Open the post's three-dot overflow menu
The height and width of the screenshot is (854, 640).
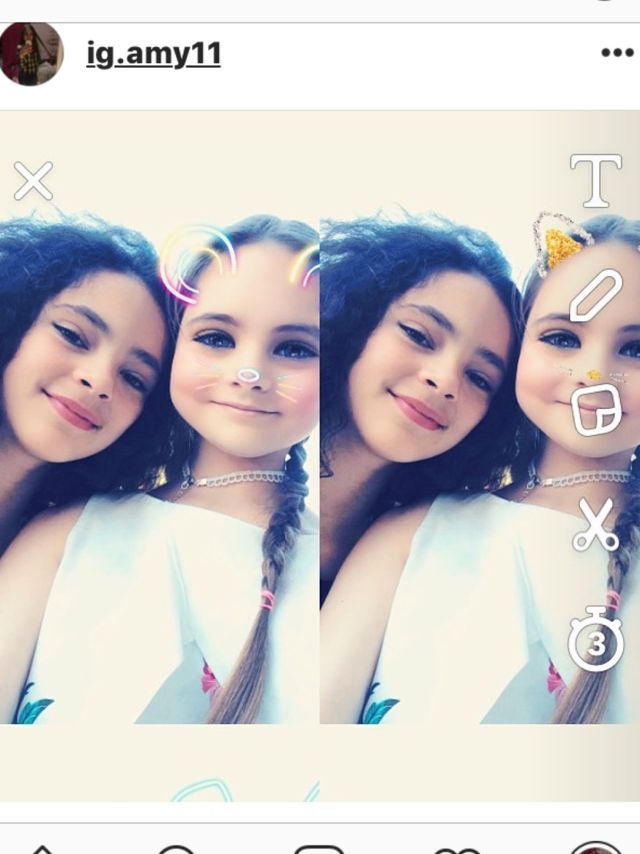point(616,53)
